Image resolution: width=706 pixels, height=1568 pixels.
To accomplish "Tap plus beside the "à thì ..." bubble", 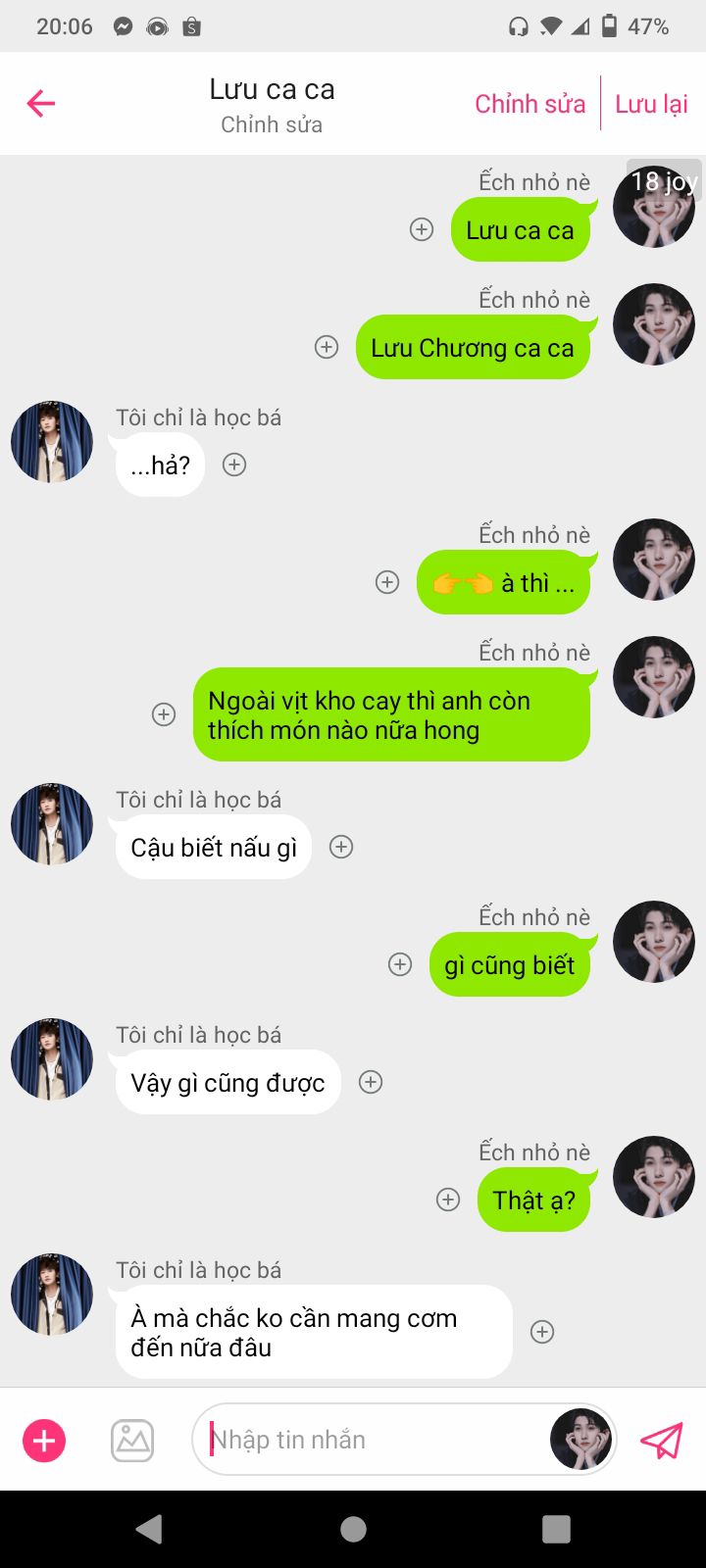I will 387,582.
